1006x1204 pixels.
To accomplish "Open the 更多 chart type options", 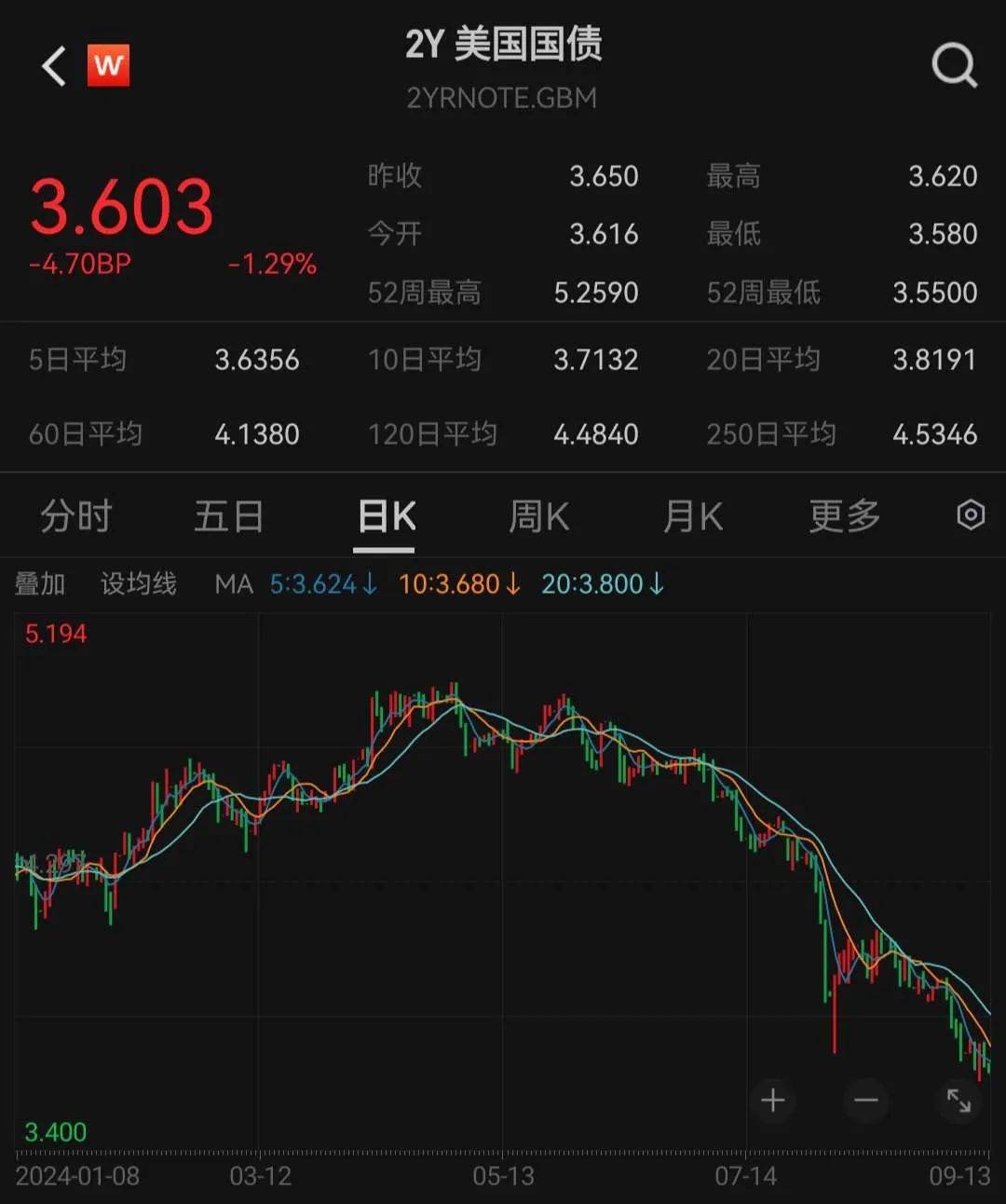I will click(x=843, y=515).
